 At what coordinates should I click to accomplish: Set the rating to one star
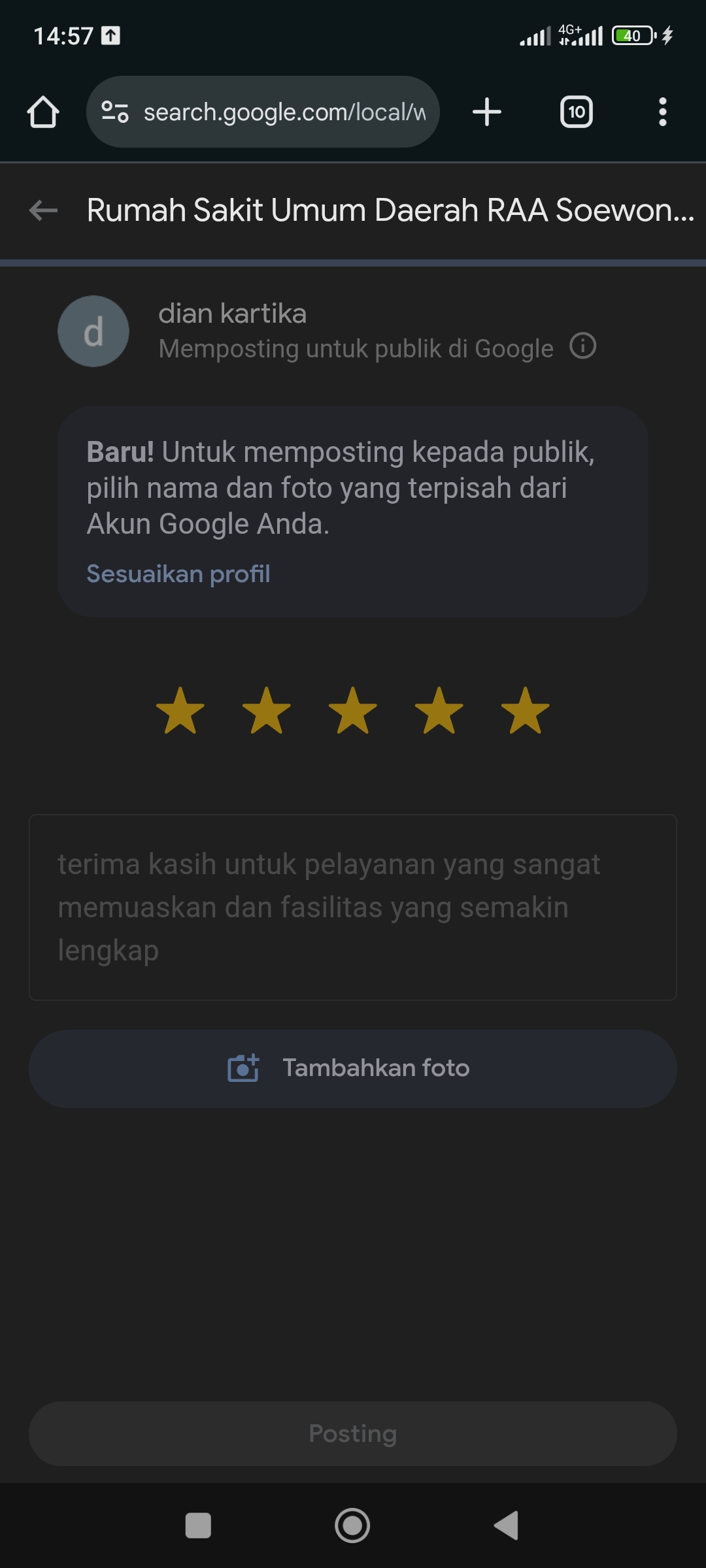(180, 711)
